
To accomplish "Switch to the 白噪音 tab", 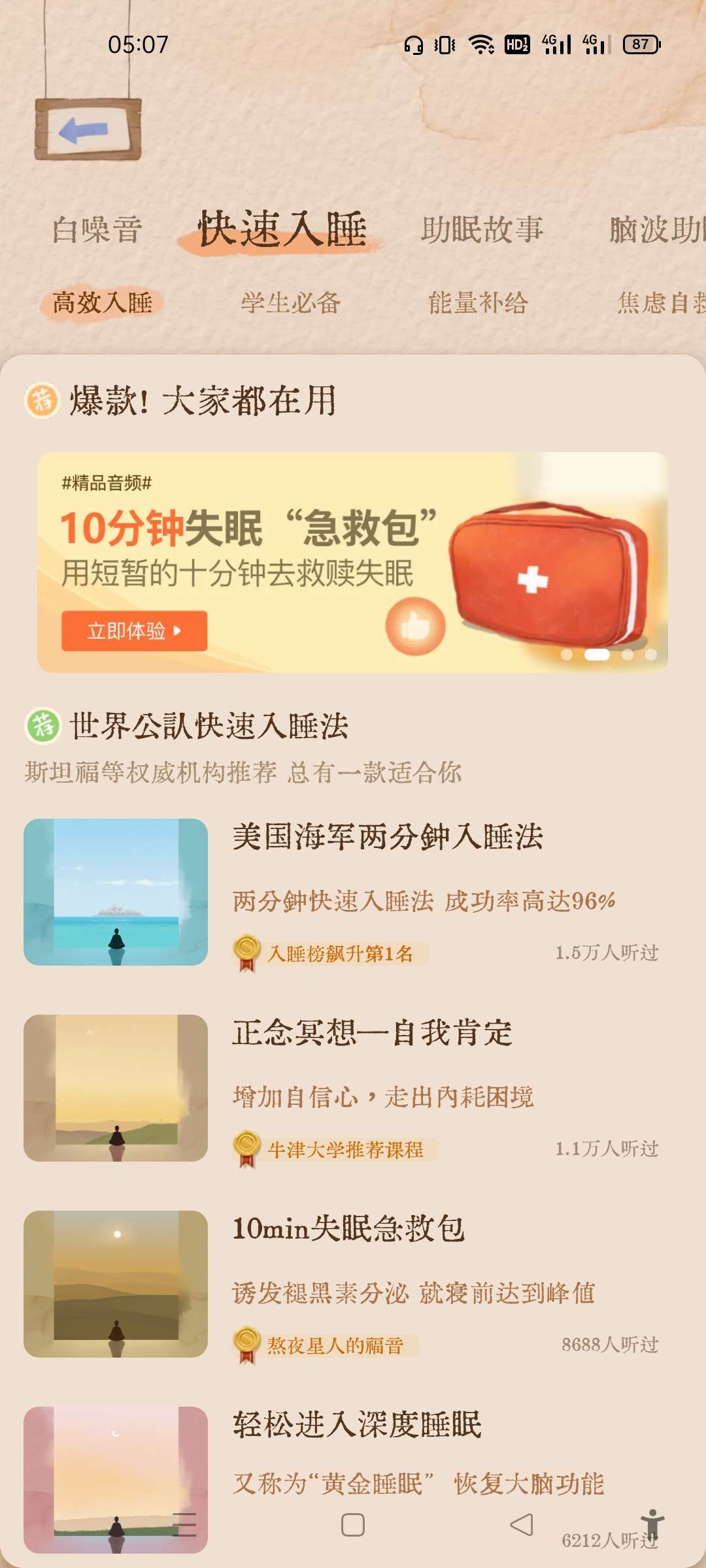I will pos(97,230).
